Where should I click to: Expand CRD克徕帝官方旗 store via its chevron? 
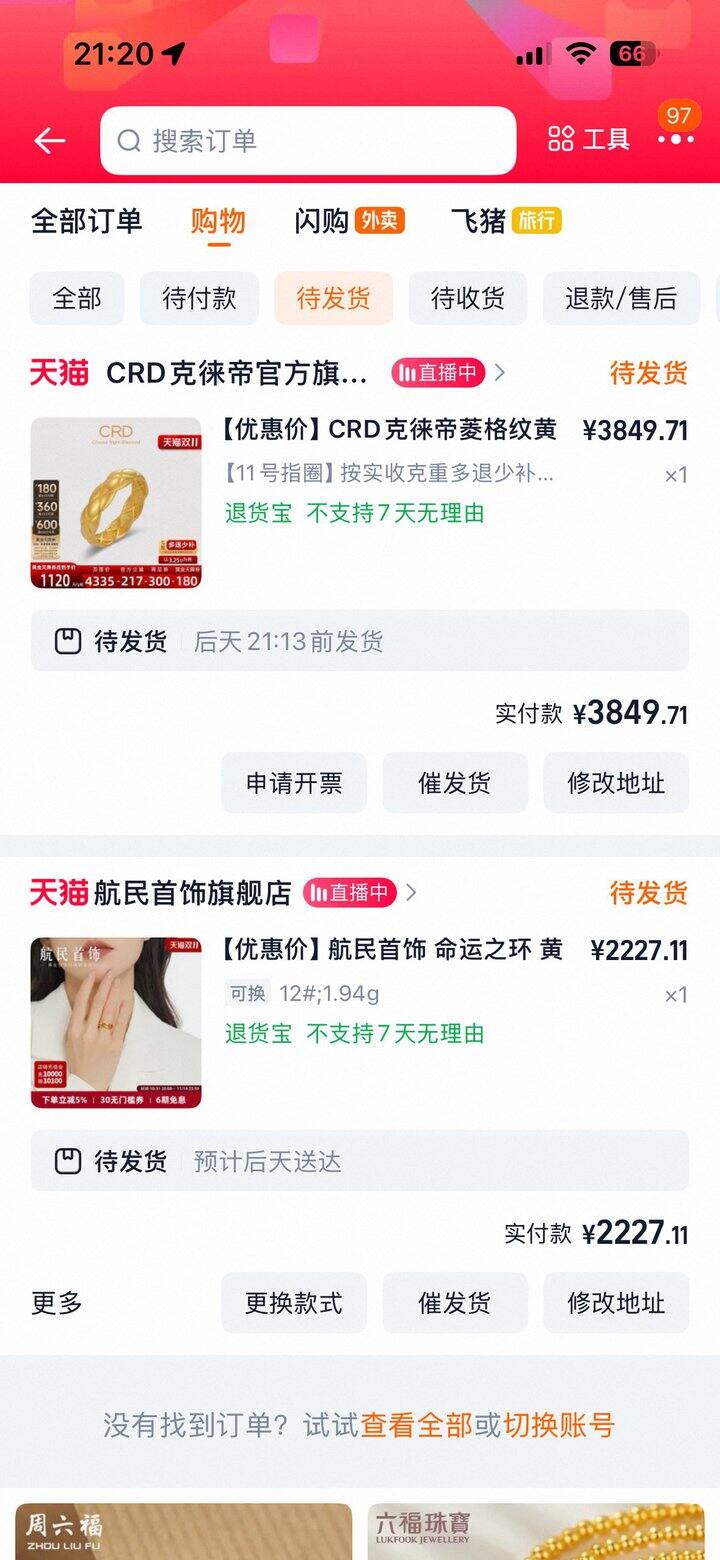(505, 372)
